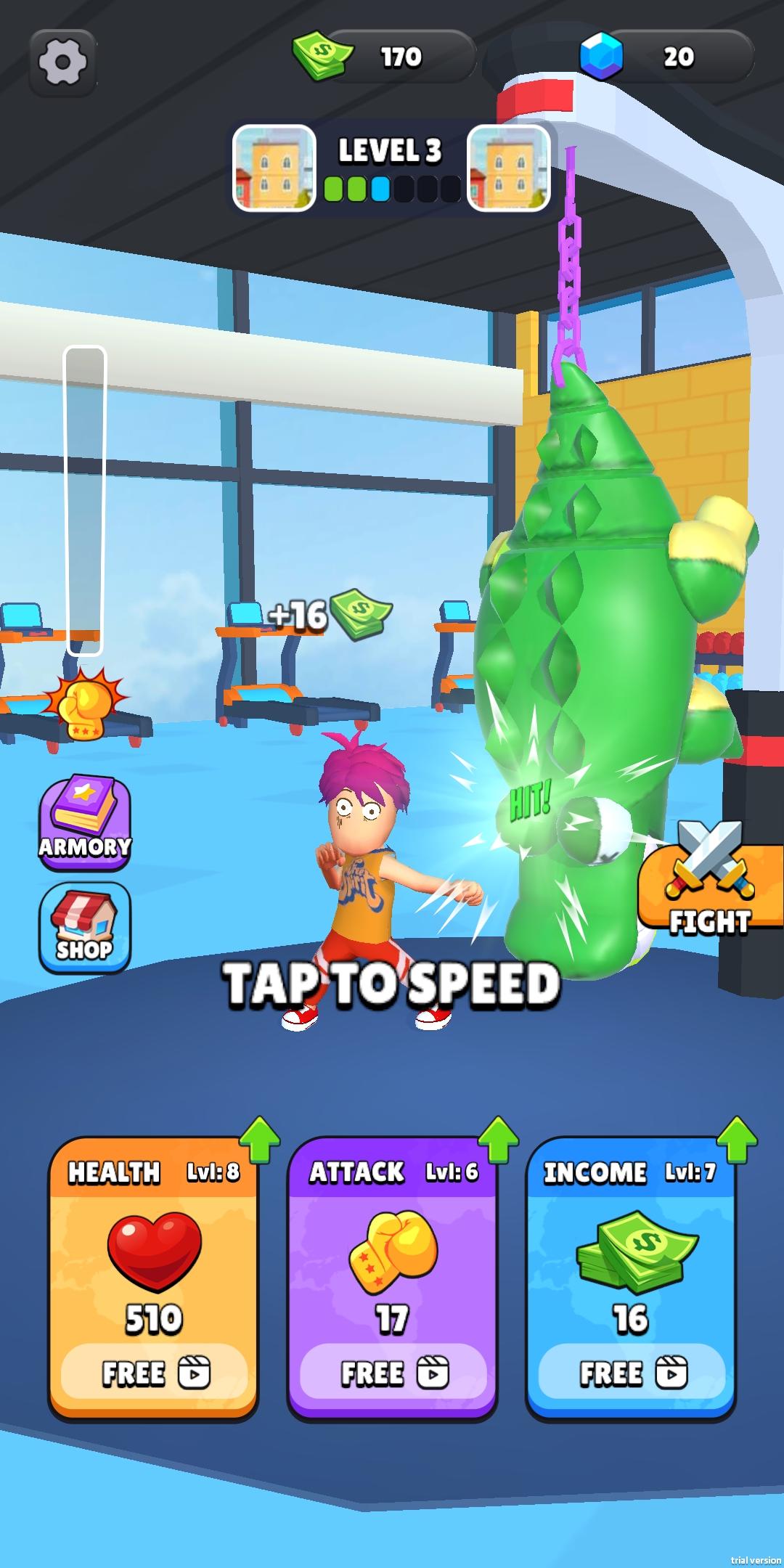Image resolution: width=784 pixels, height=1568 pixels.
Task: Open the settings gear
Action: click(62, 62)
